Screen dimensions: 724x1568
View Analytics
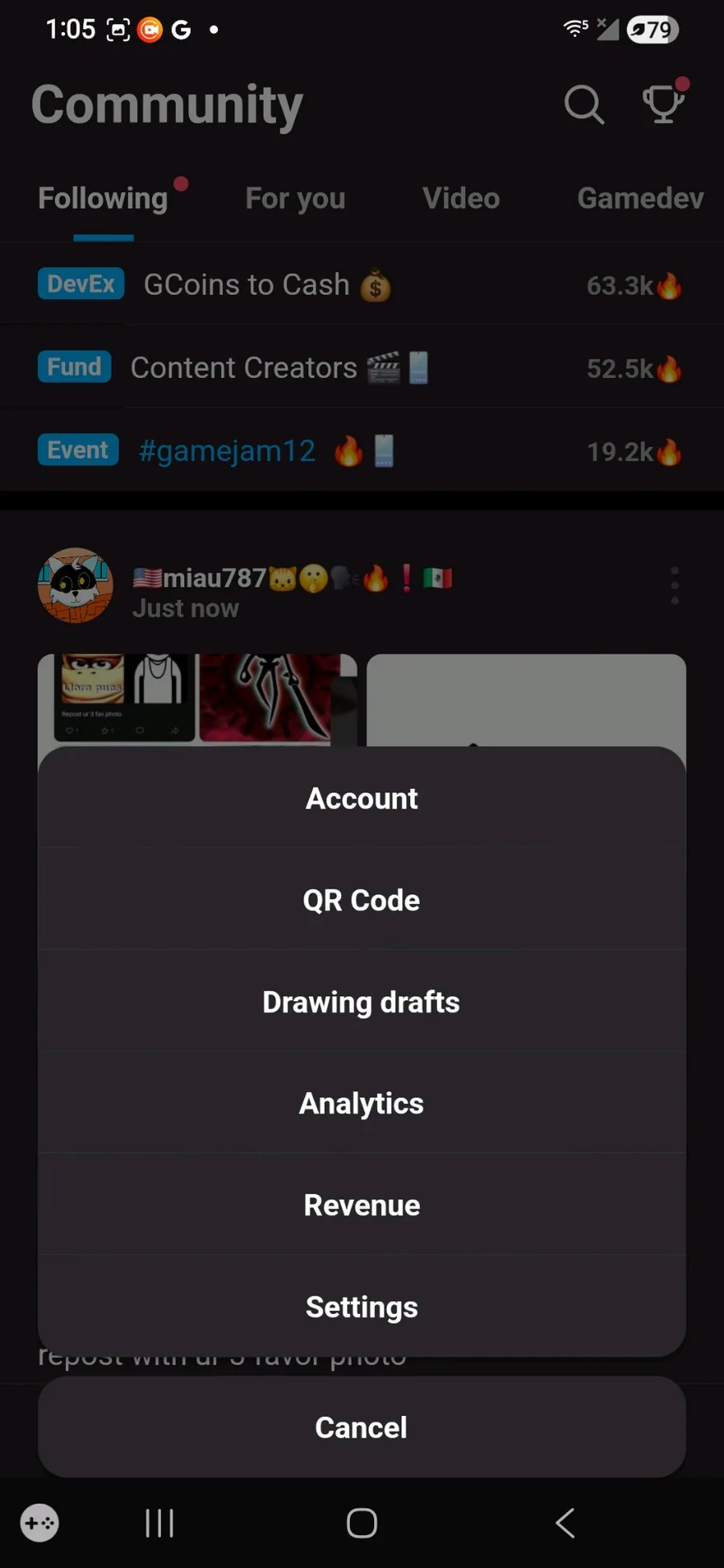coord(361,1103)
